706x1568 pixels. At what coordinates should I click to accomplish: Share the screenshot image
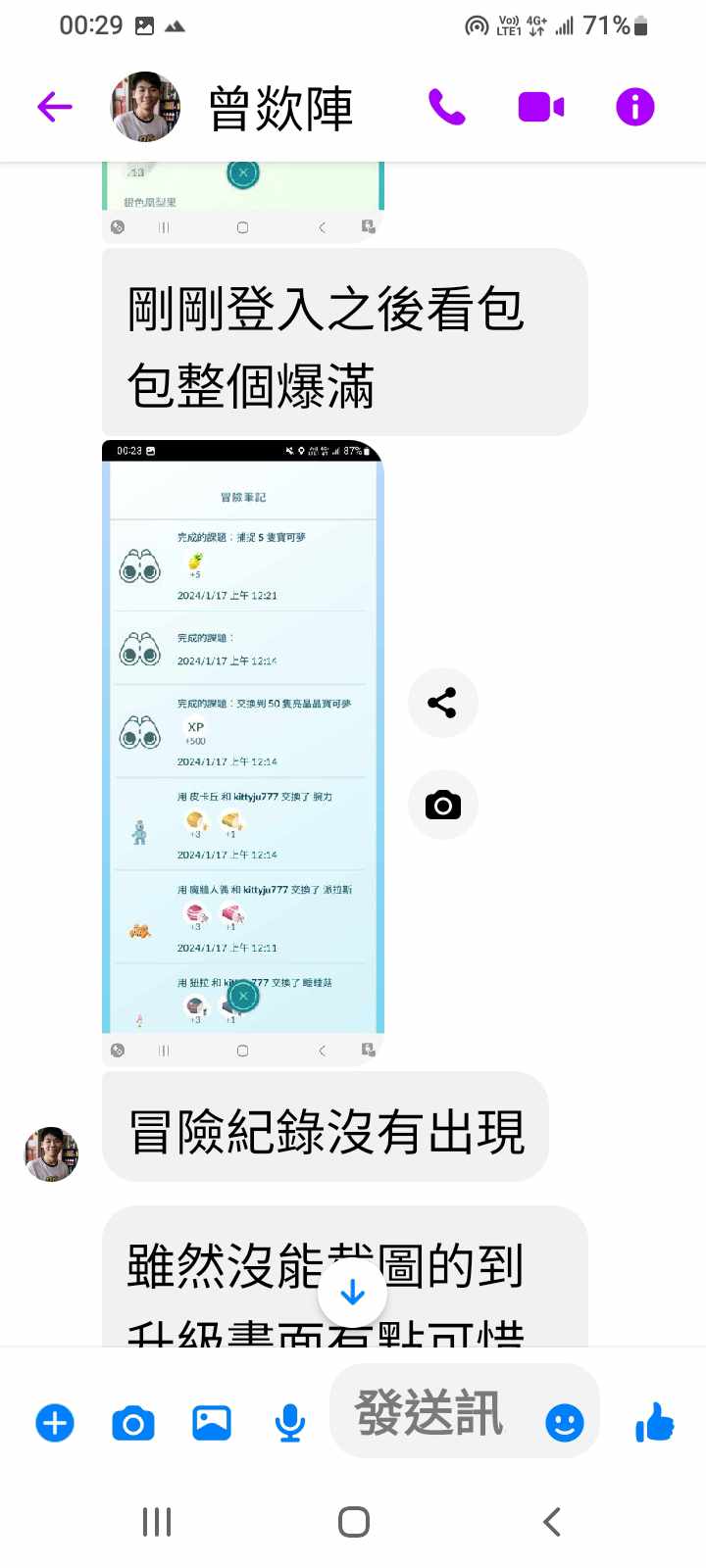[442, 703]
